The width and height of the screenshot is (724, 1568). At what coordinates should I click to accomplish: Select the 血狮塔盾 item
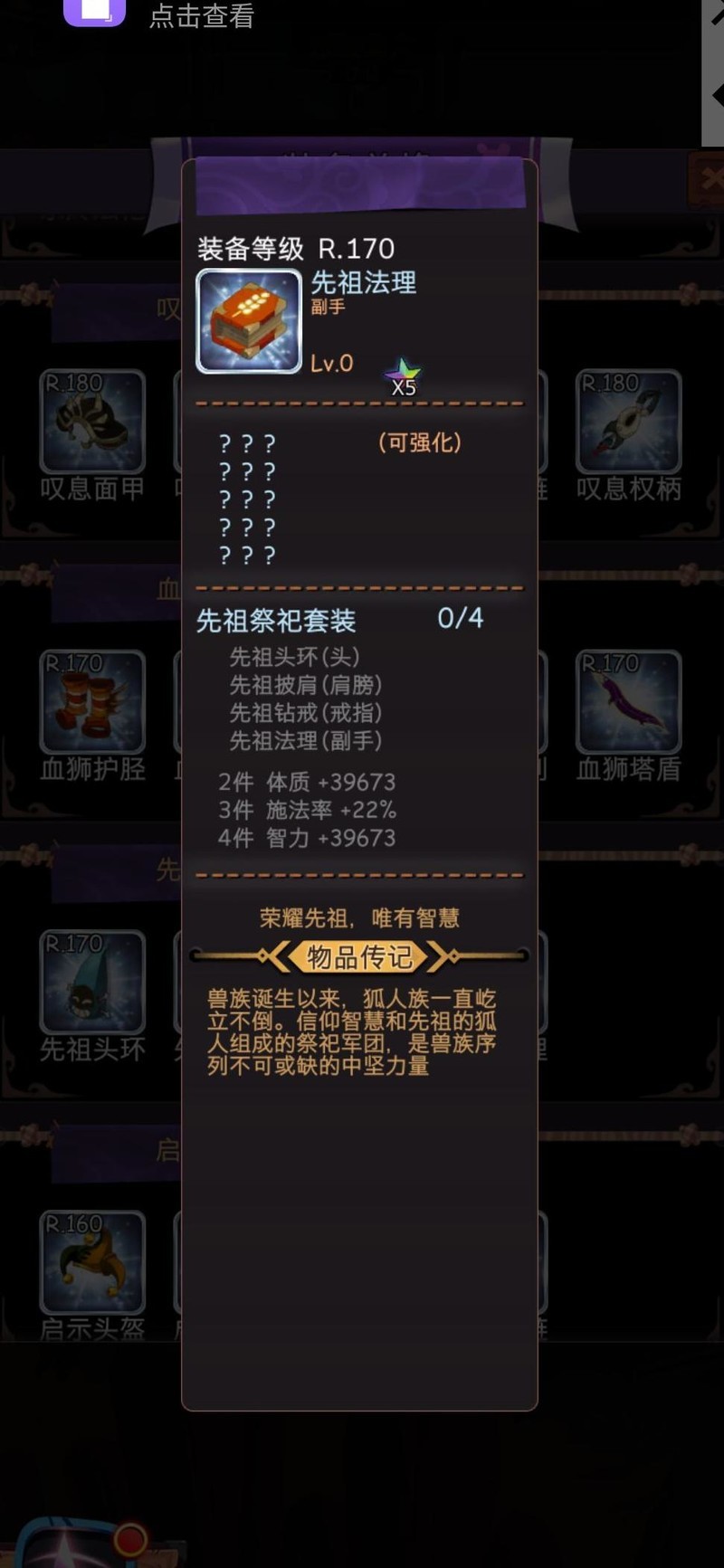pyautogui.click(x=628, y=702)
